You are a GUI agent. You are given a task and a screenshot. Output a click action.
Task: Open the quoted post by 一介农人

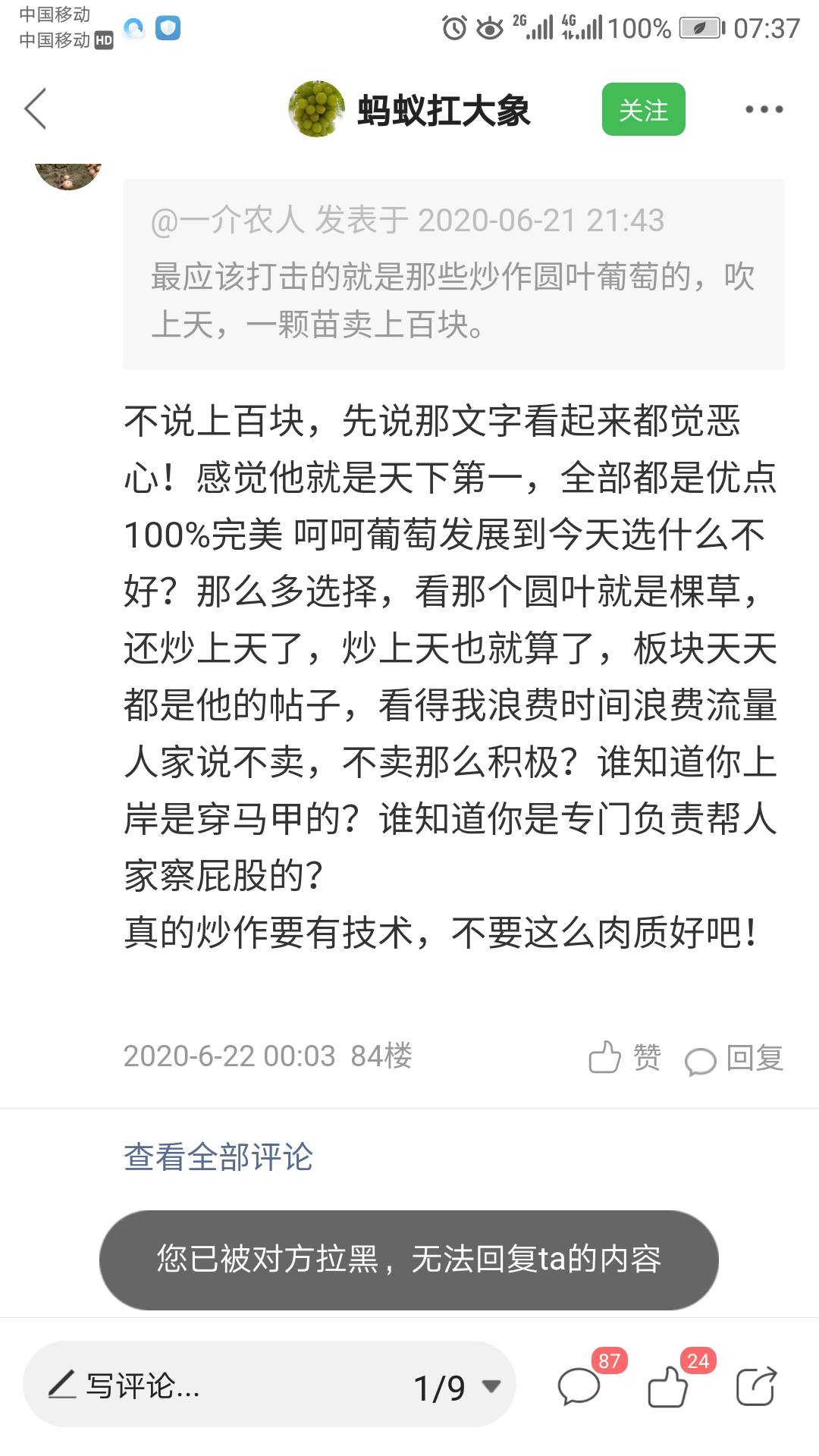tap(453, 274)
